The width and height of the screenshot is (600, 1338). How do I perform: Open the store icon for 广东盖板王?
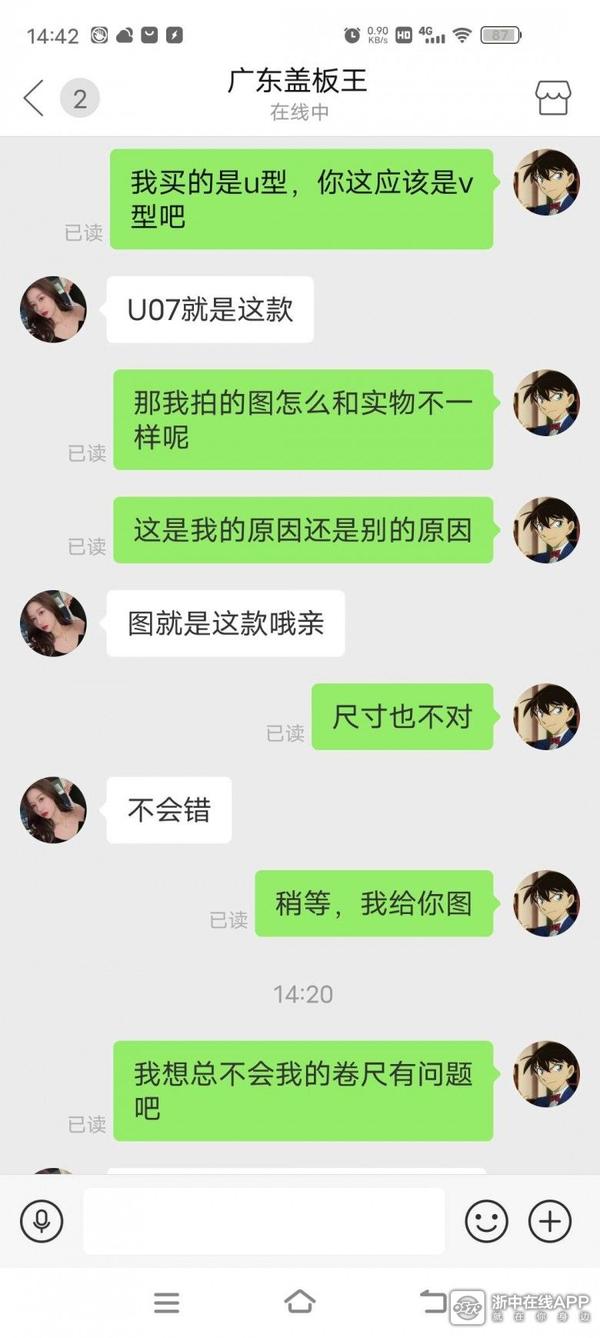tap(553, 98)
